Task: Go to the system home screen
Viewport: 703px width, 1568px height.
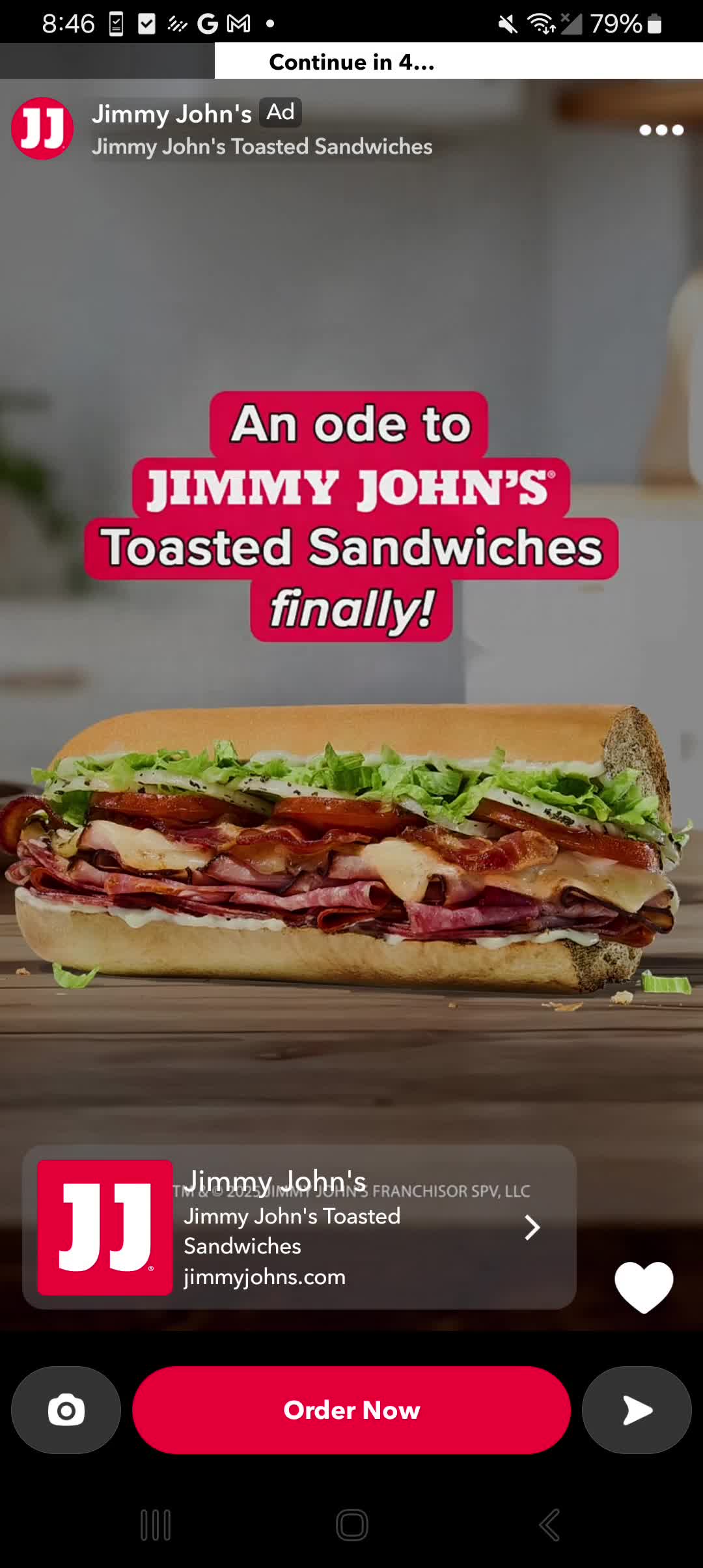Action: 351,1525
